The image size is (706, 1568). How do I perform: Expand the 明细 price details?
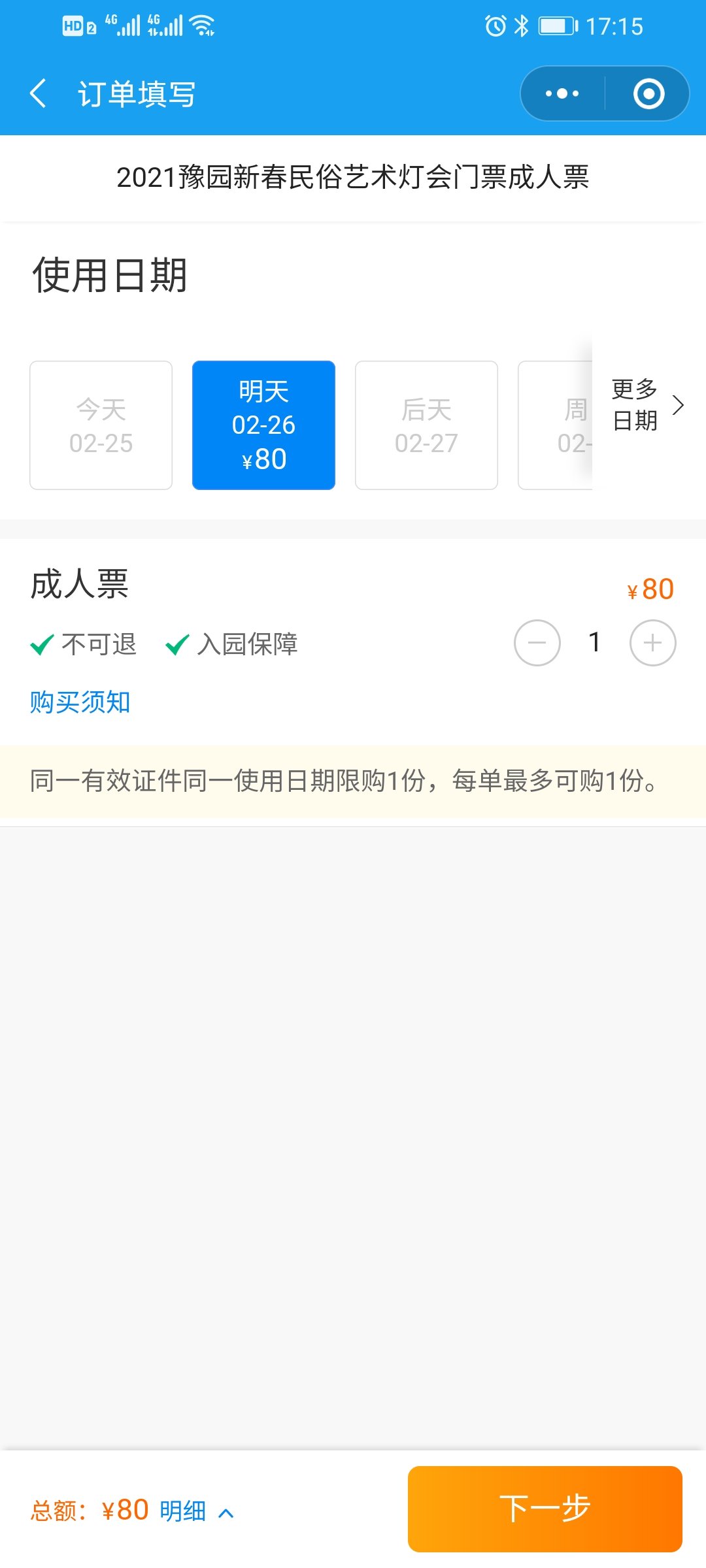coord(196,1511)
